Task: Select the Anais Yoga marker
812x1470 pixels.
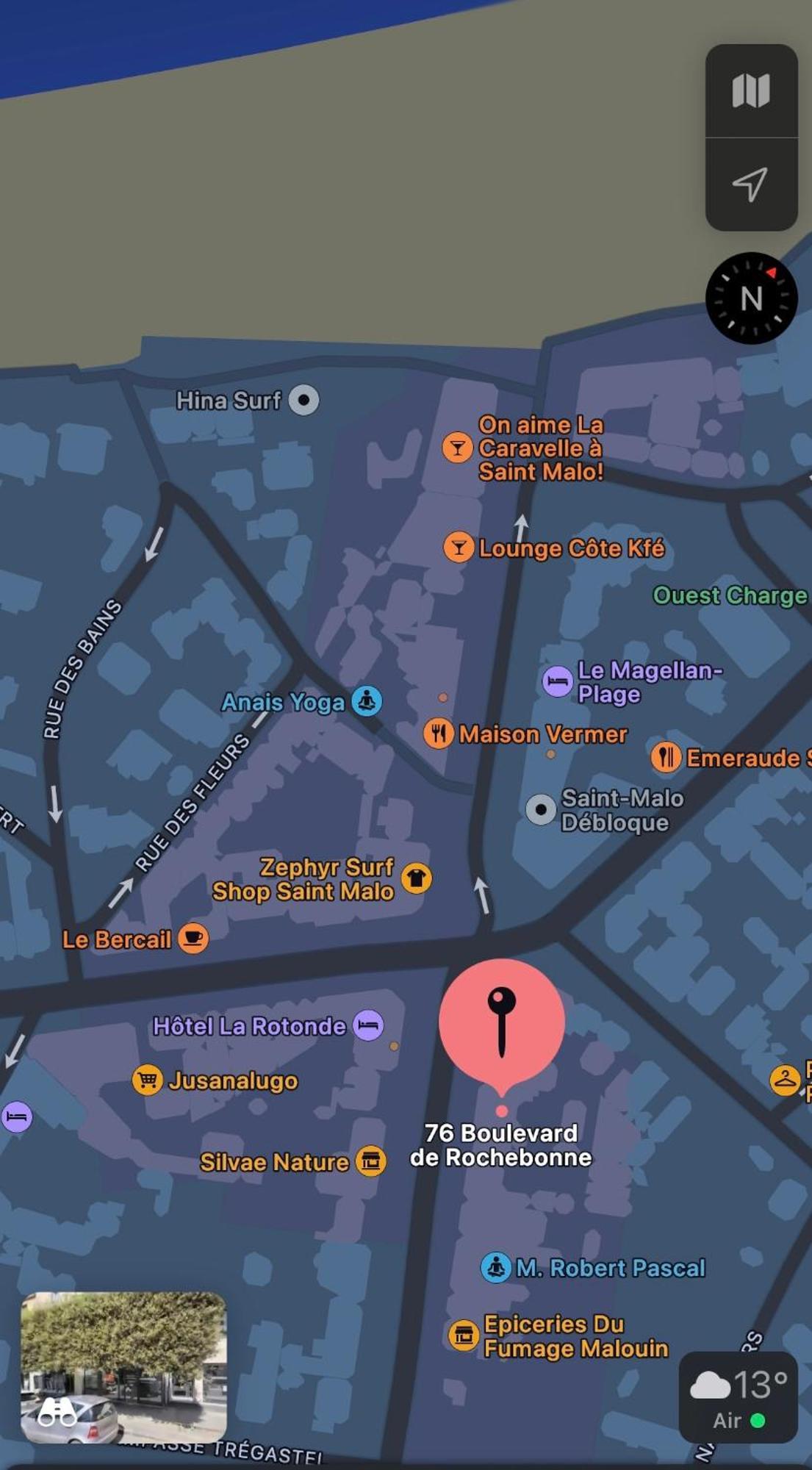Action: (367, 701)
